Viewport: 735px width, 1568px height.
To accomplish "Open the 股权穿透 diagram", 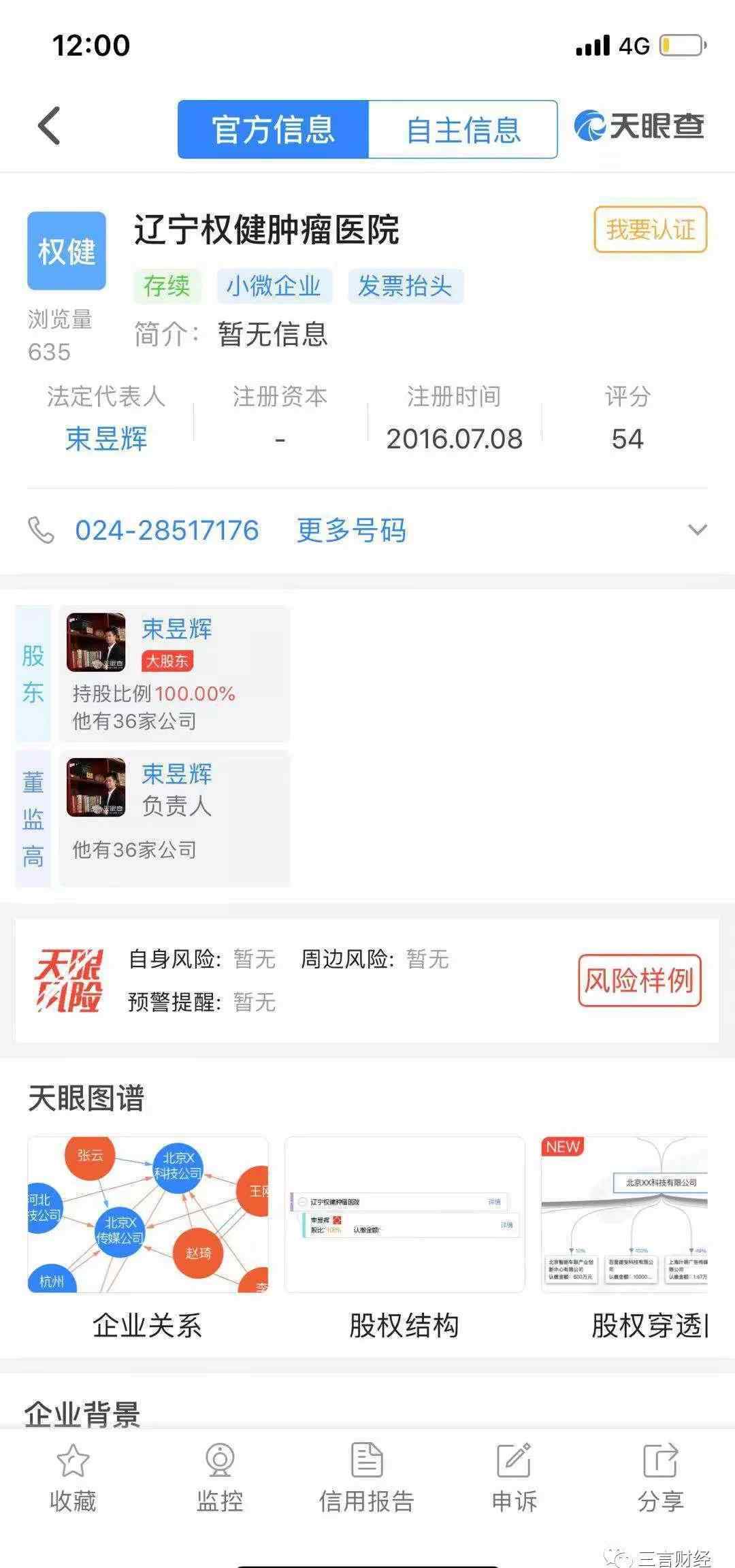I will click(x=625, y=1215).
